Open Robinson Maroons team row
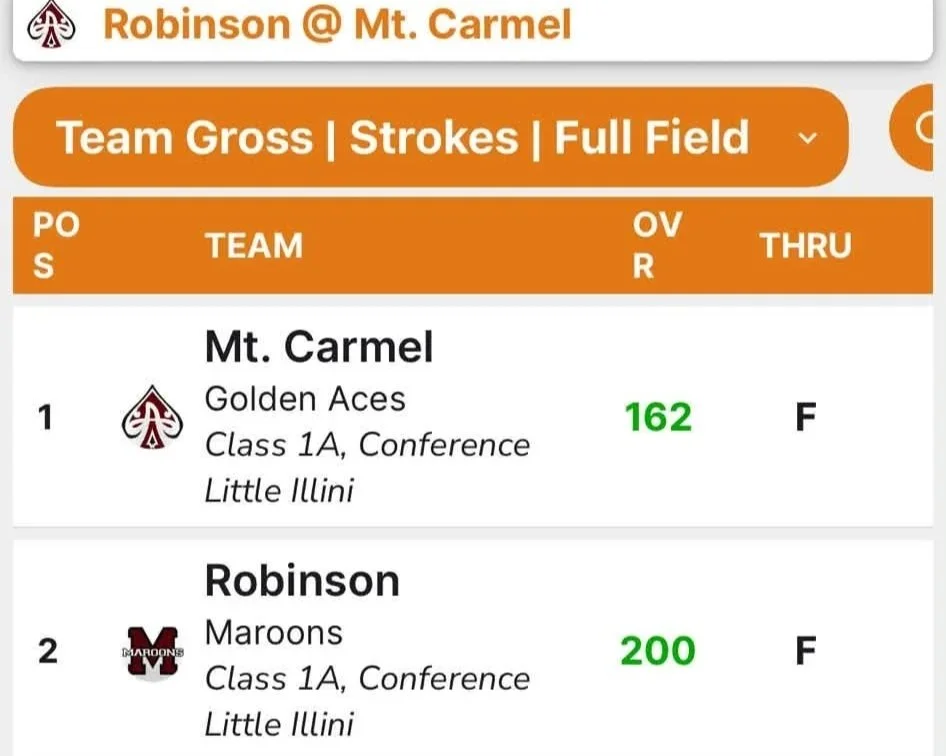The width and height of the screenshot is (946, 756). coord(472,649)
